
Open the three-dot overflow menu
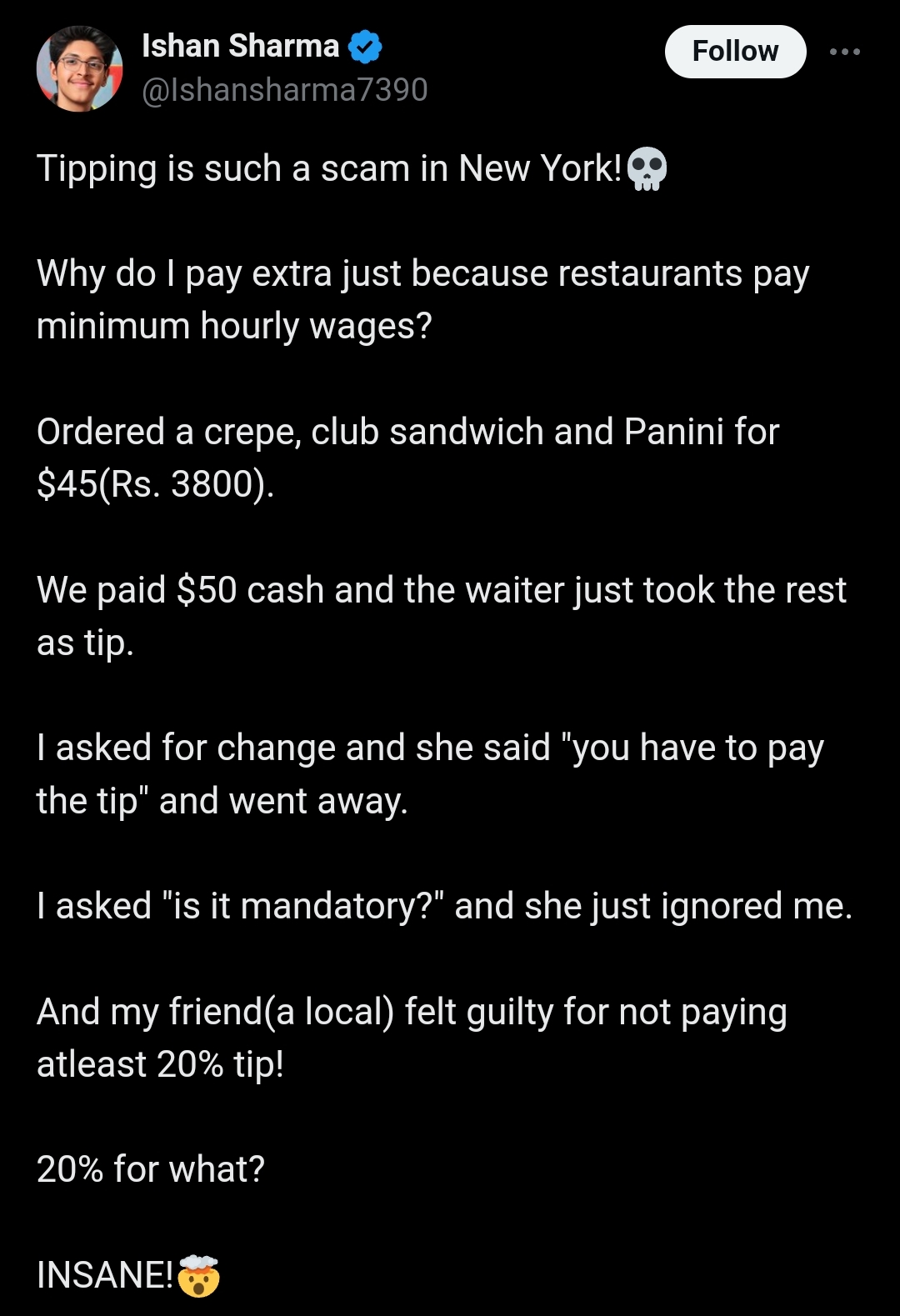[x=845, y=52]
